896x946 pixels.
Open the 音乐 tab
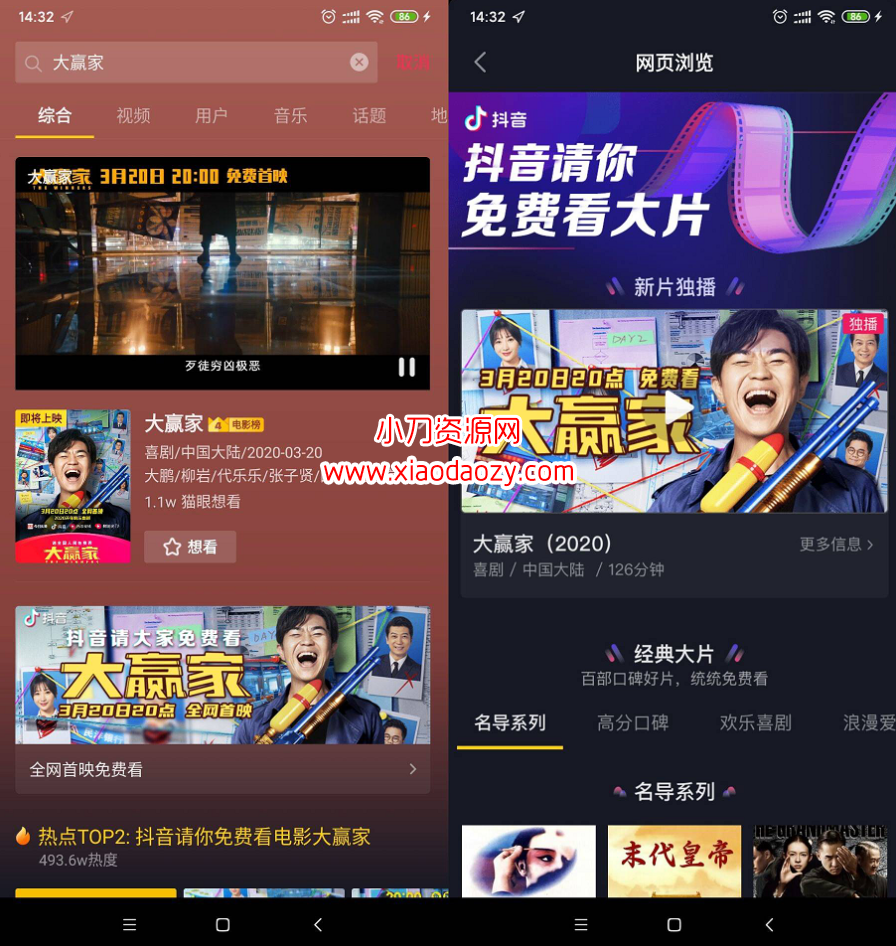[x=290, y=115]
